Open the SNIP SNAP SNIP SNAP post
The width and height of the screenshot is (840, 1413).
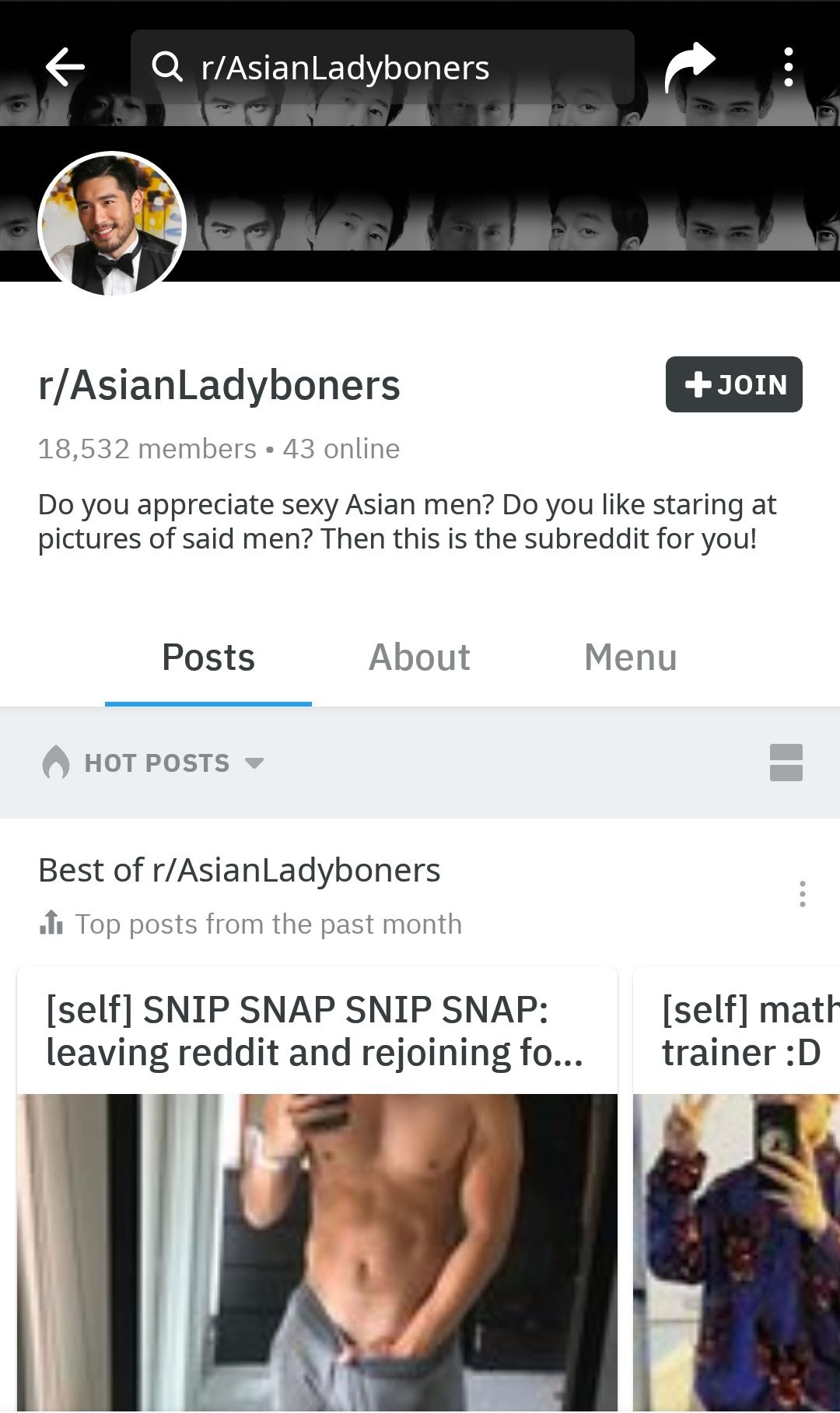317,1032
